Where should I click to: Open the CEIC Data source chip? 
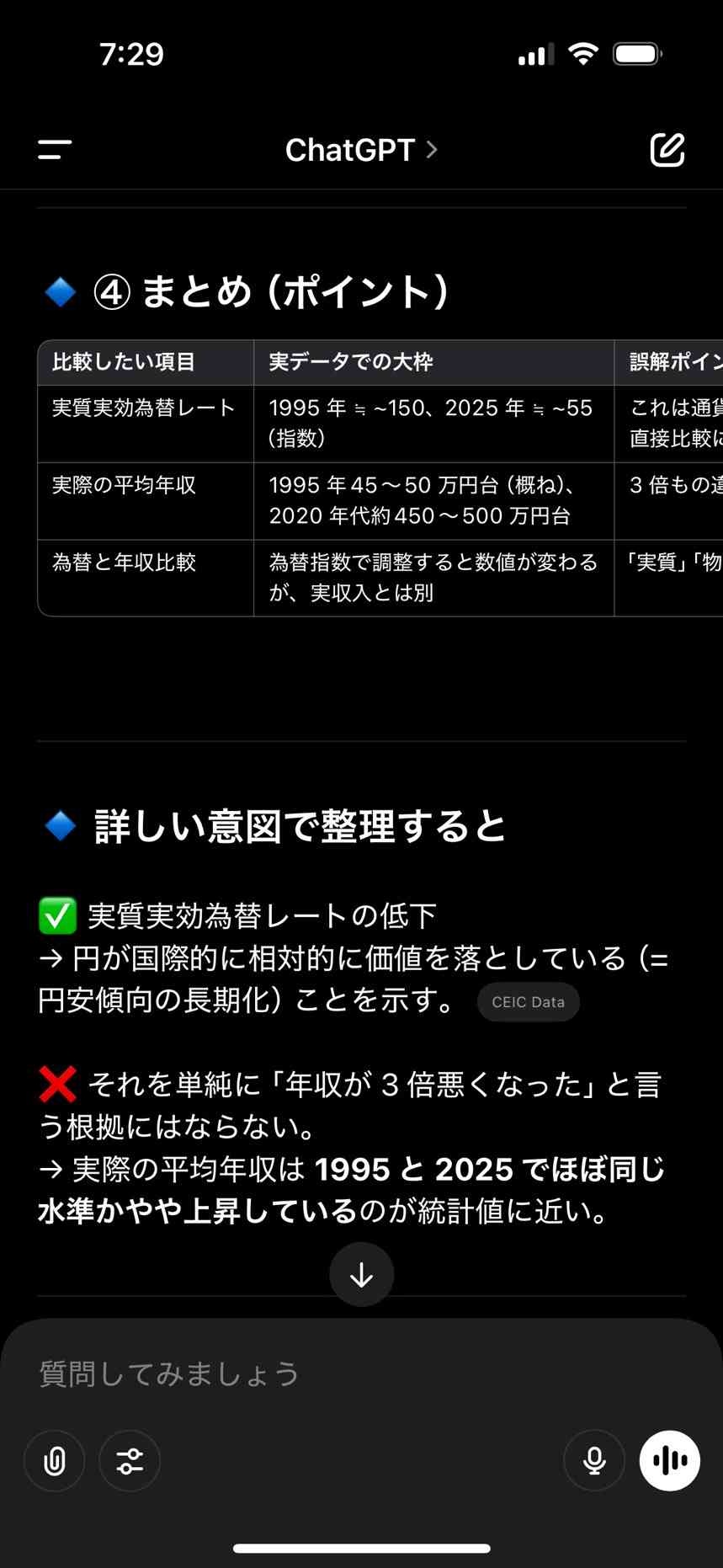coord(528,1002)
